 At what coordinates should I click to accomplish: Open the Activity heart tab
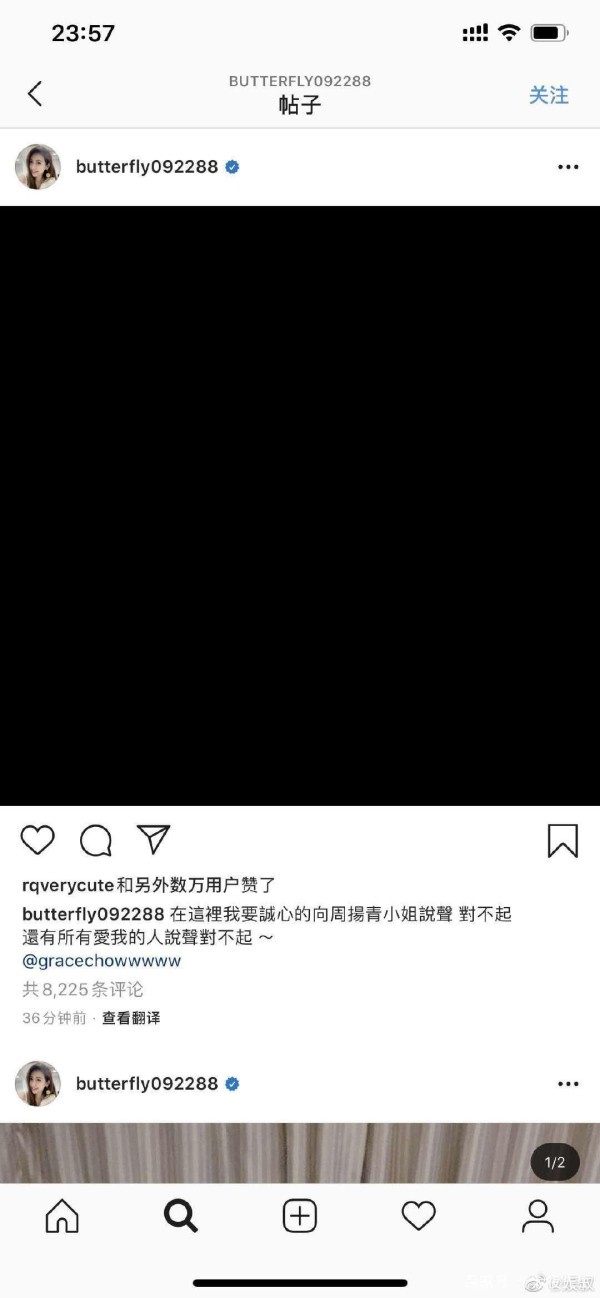pyautogui.click(x=418, y=1216)
